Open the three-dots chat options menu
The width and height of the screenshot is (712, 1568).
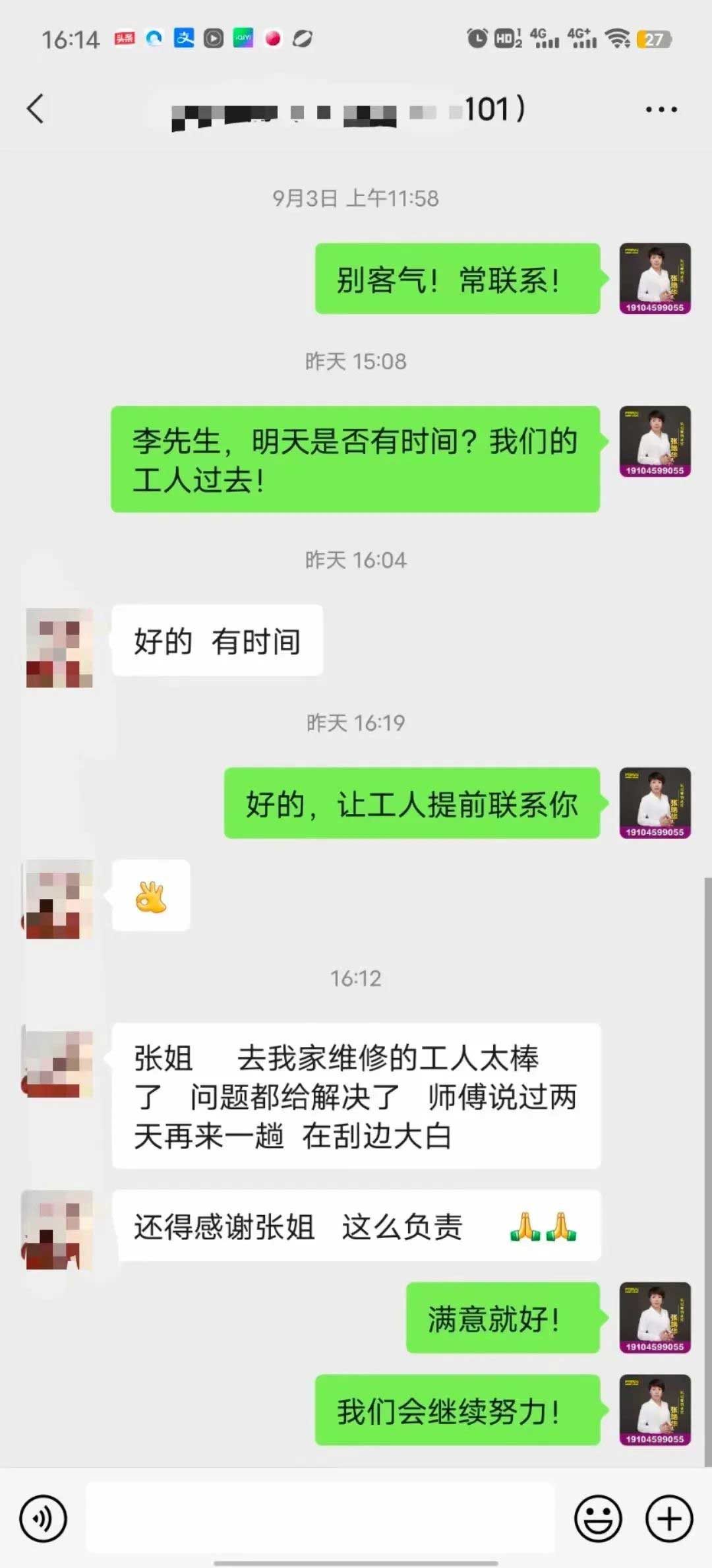point(661,110)
